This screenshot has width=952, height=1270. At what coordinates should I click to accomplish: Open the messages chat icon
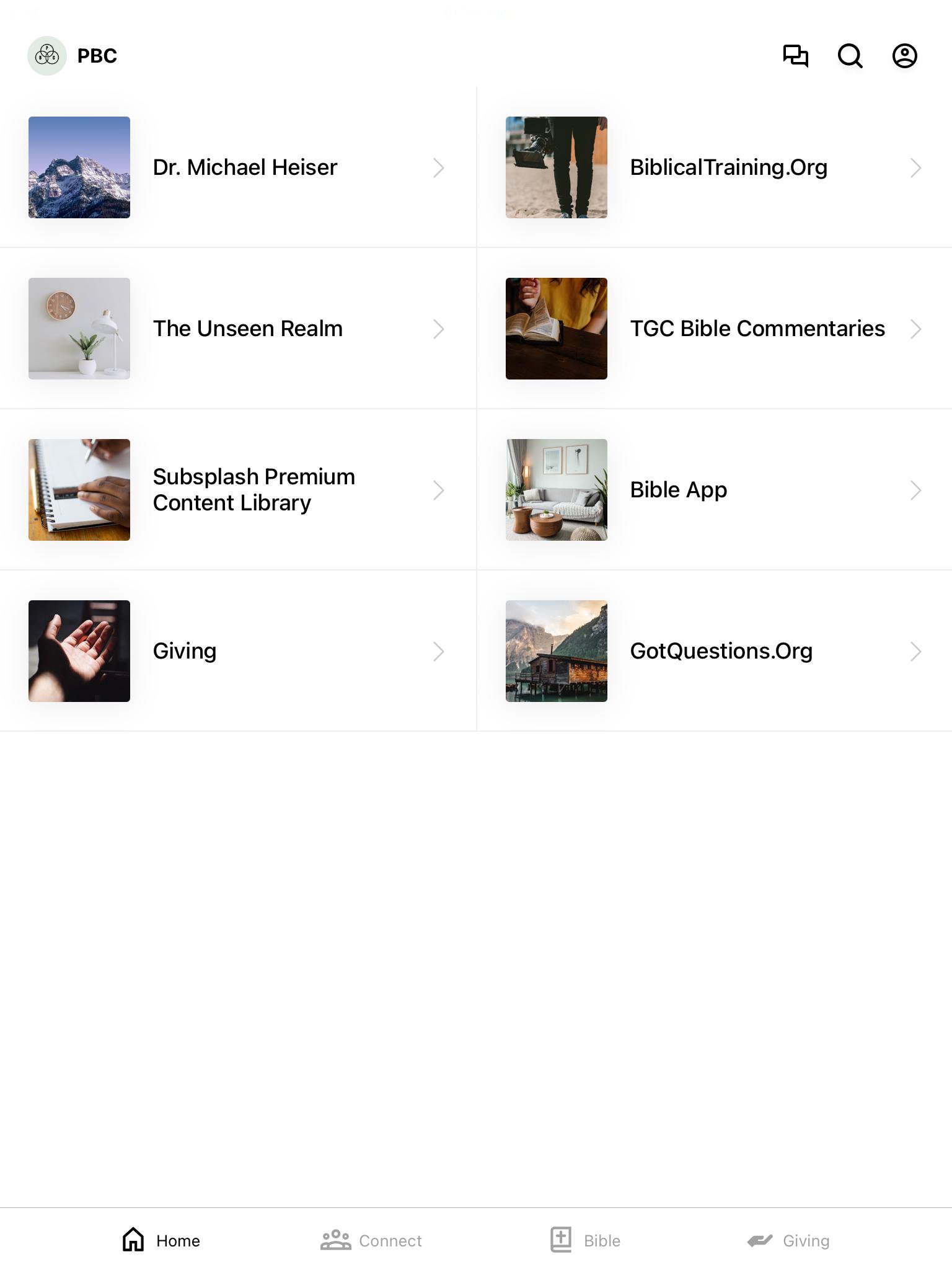point(795,56)
